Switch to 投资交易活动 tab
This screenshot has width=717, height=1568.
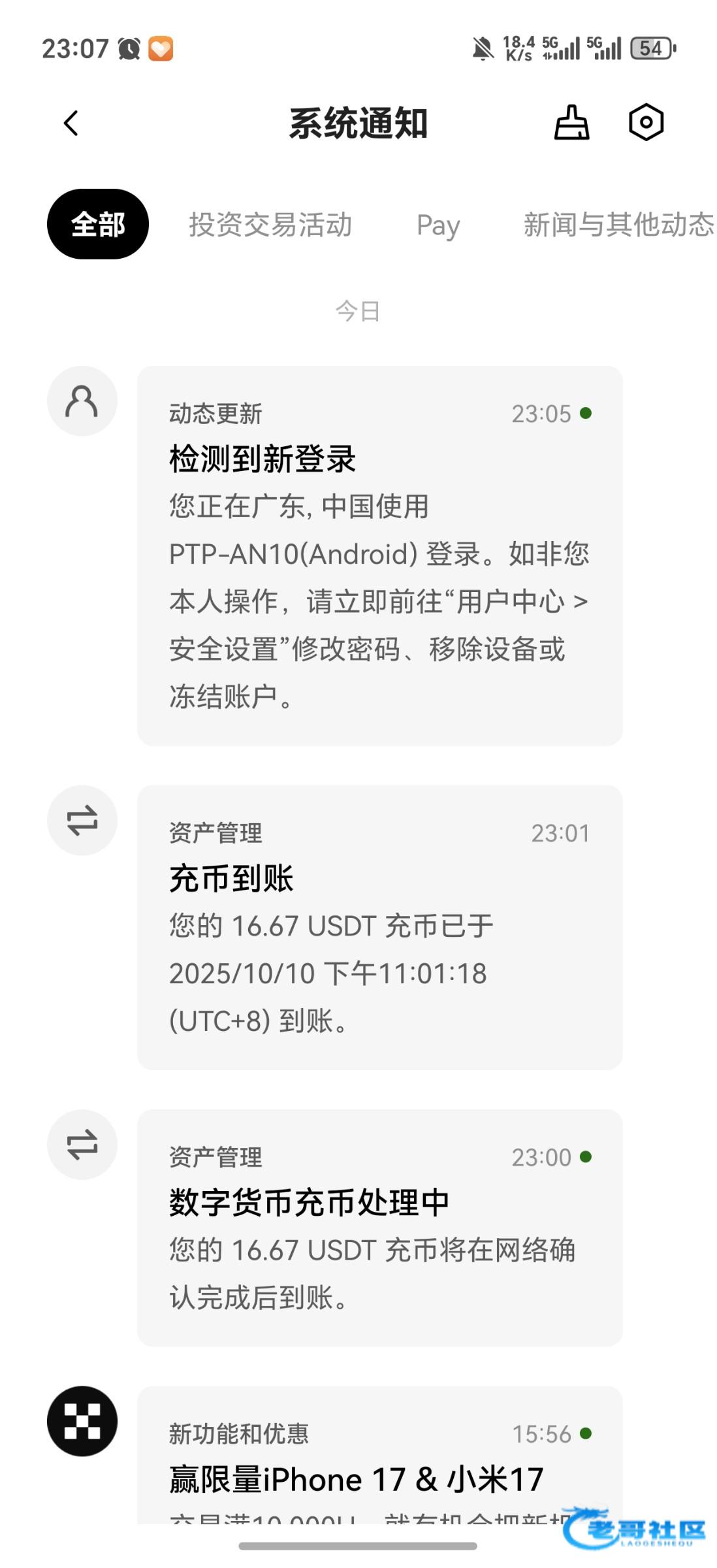coord(270,224)
